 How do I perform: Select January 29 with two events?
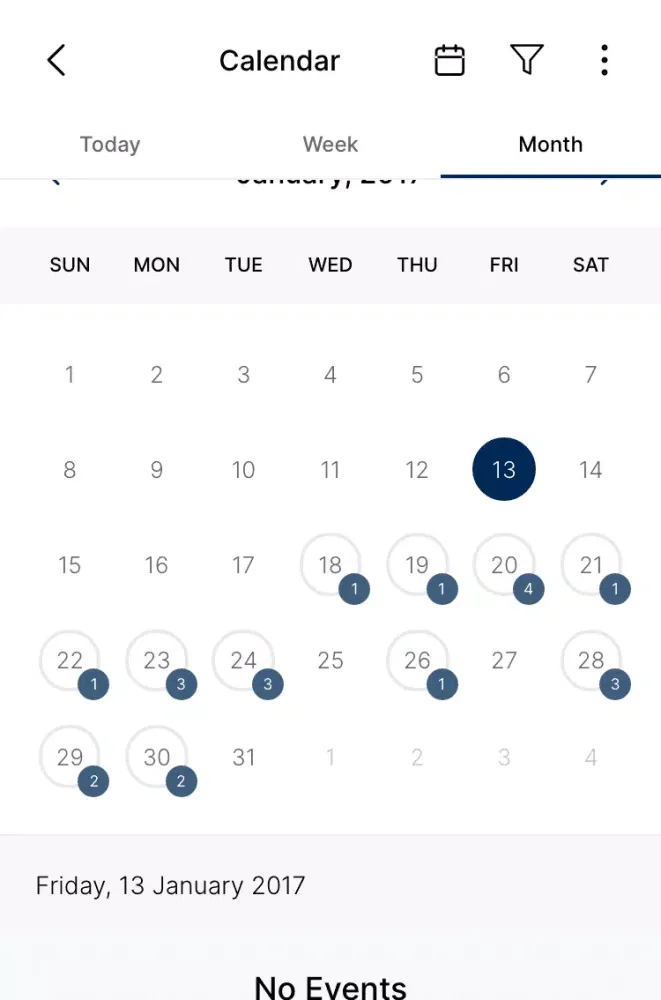pyautogui.click(x=70, y=757)
